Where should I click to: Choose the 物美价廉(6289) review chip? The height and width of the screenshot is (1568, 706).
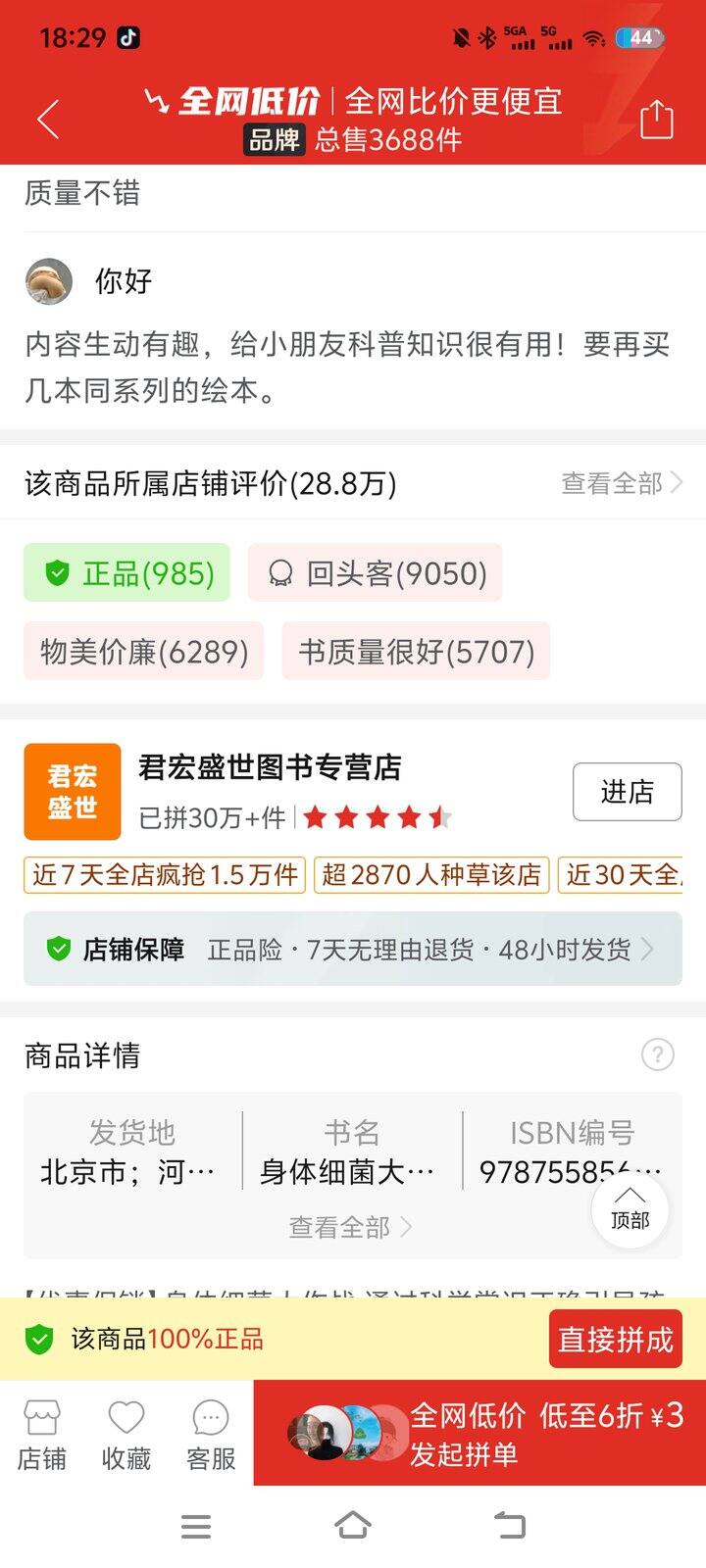144,652
